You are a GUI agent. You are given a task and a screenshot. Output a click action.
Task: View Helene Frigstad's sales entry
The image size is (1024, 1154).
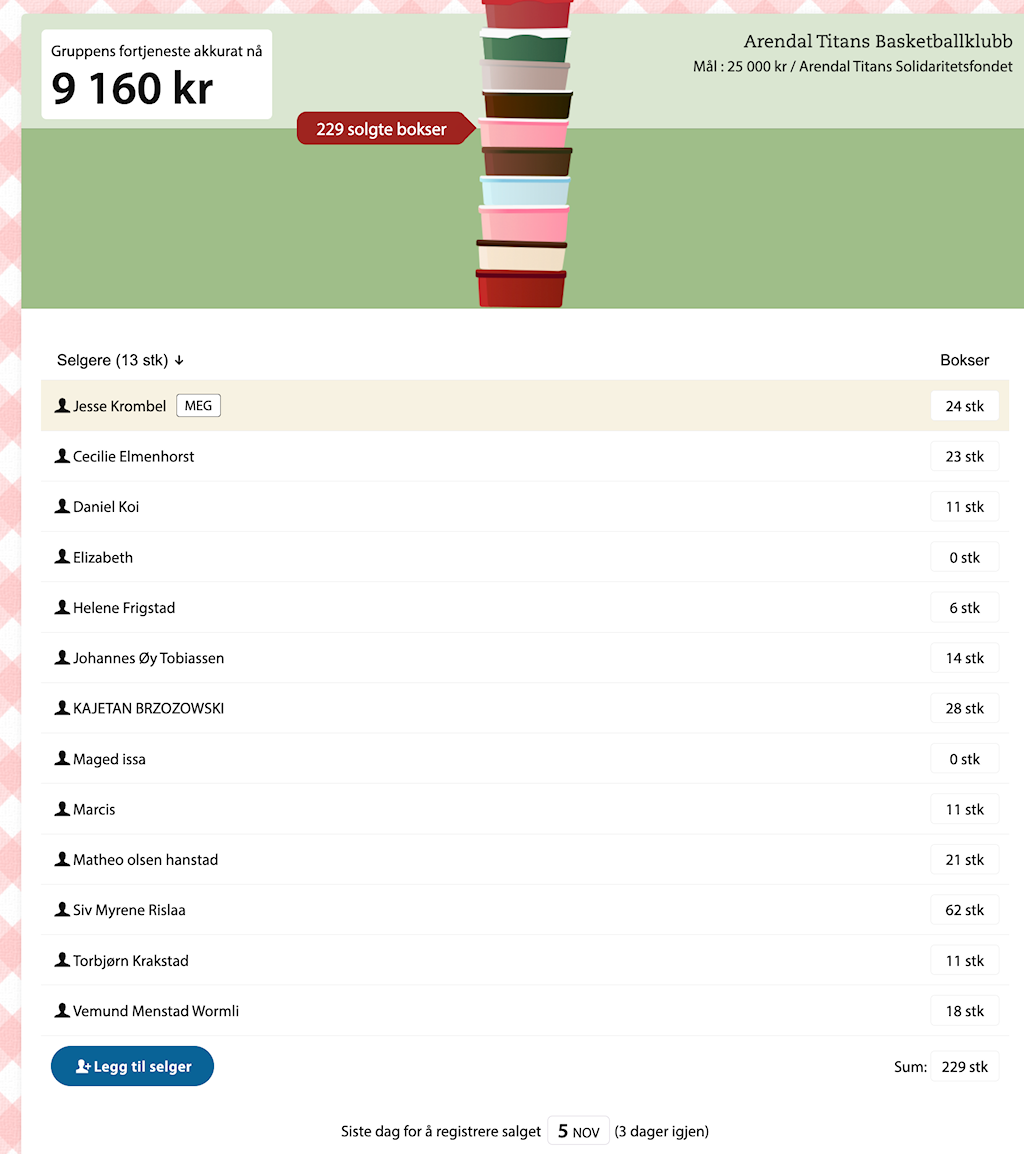tap(123, 608)
